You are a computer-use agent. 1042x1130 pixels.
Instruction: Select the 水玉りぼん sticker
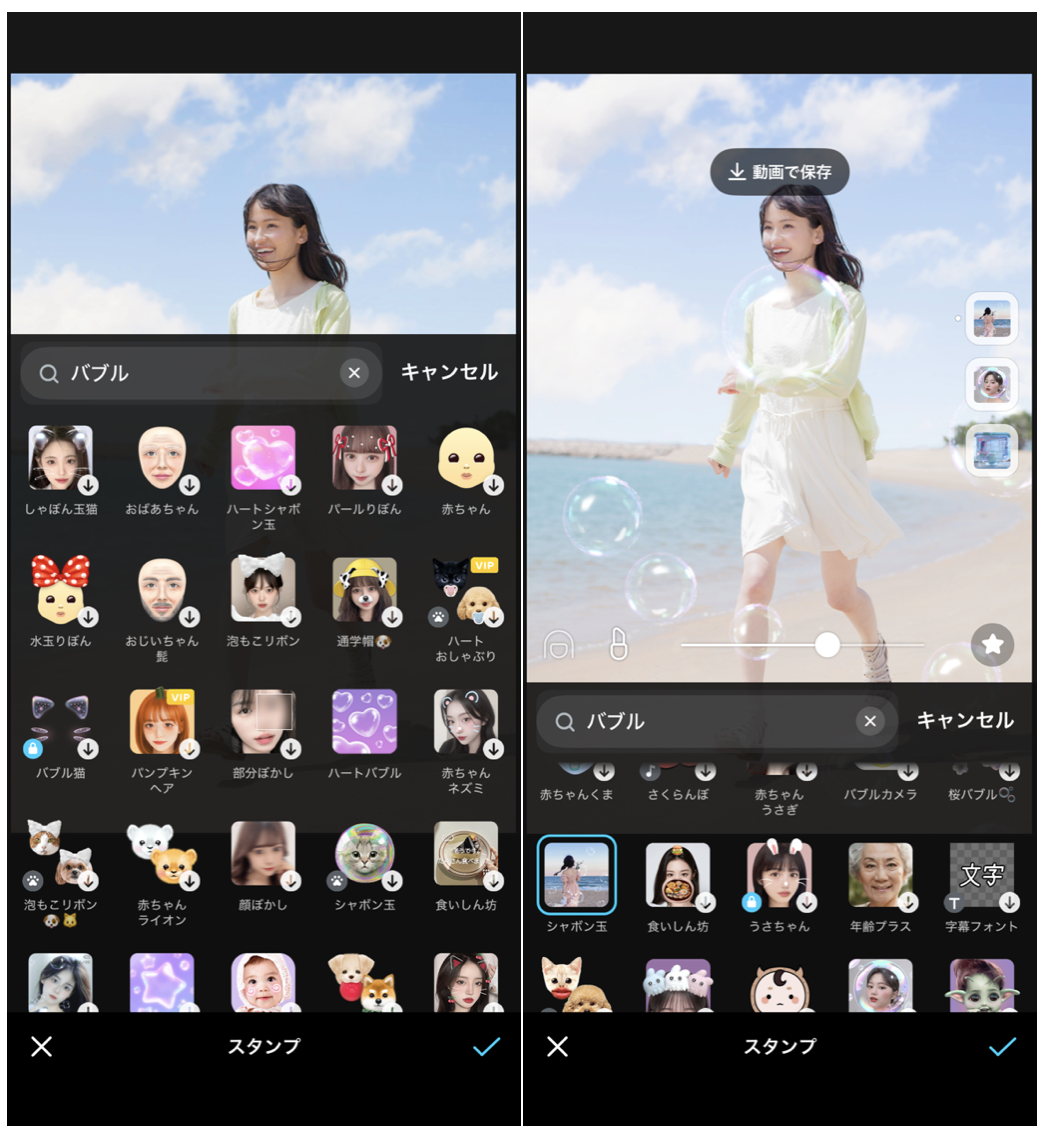point(61,590)
